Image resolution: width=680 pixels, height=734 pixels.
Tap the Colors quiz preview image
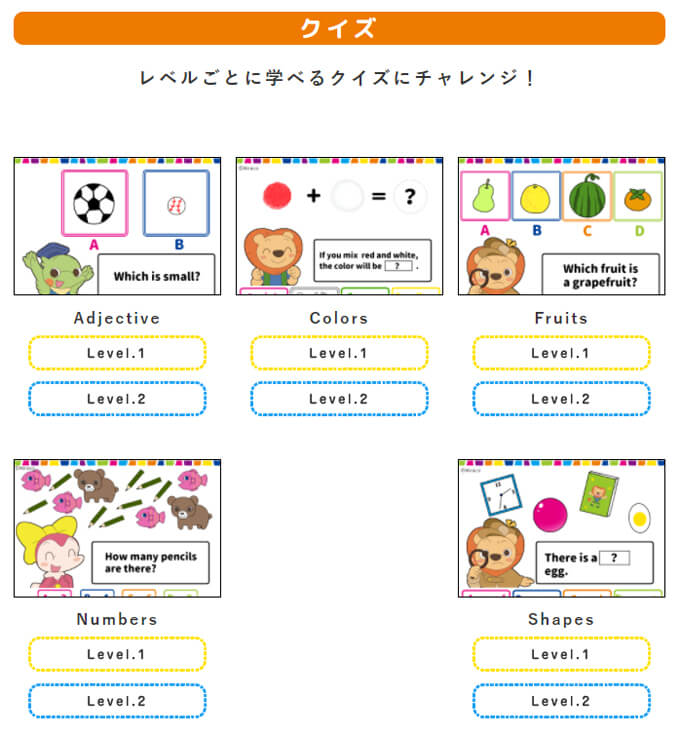click(339, 226)
